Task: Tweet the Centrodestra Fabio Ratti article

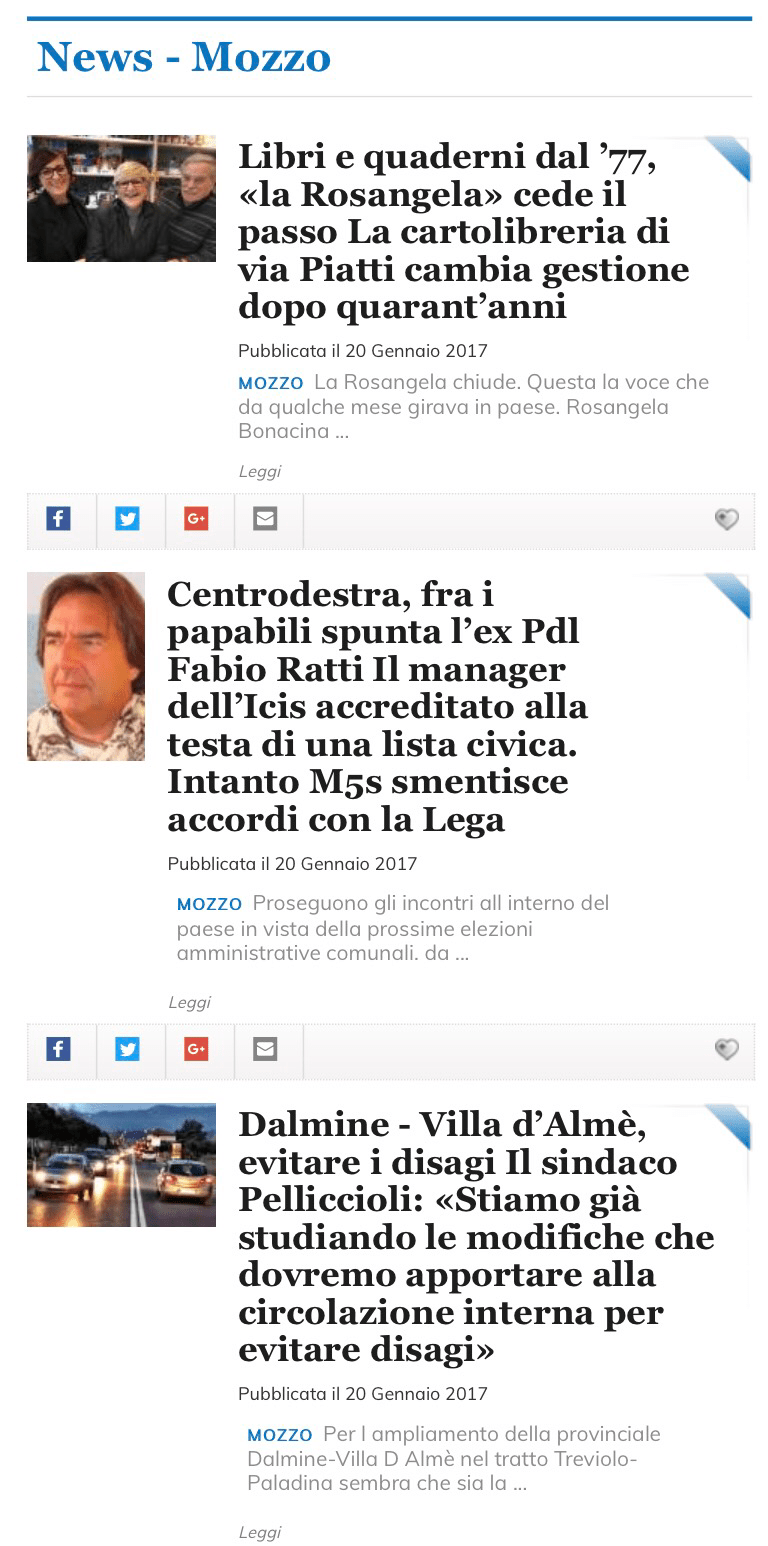Action: click(x=127, y=1049)
